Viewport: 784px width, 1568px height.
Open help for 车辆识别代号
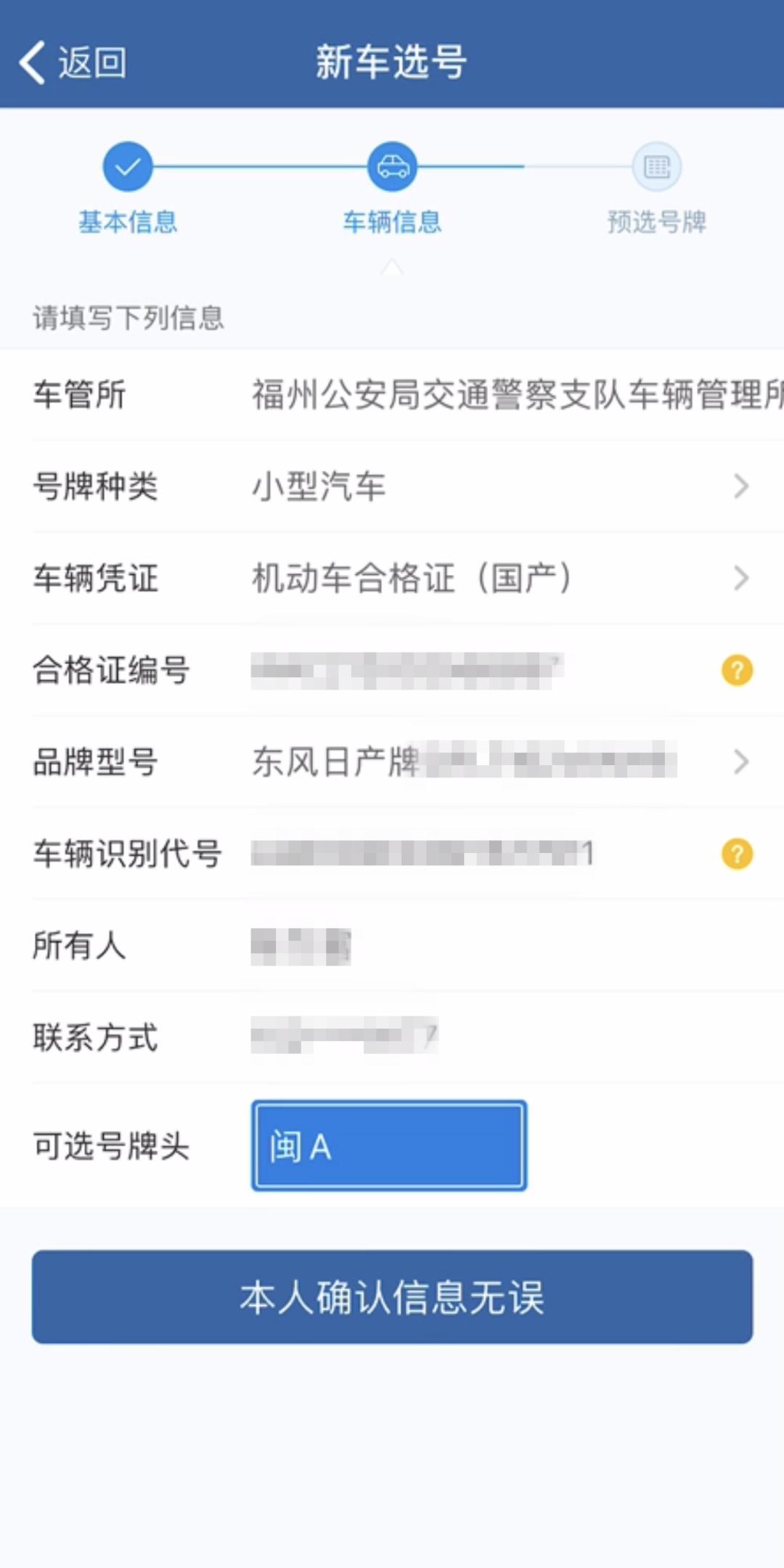click(738, 855)
